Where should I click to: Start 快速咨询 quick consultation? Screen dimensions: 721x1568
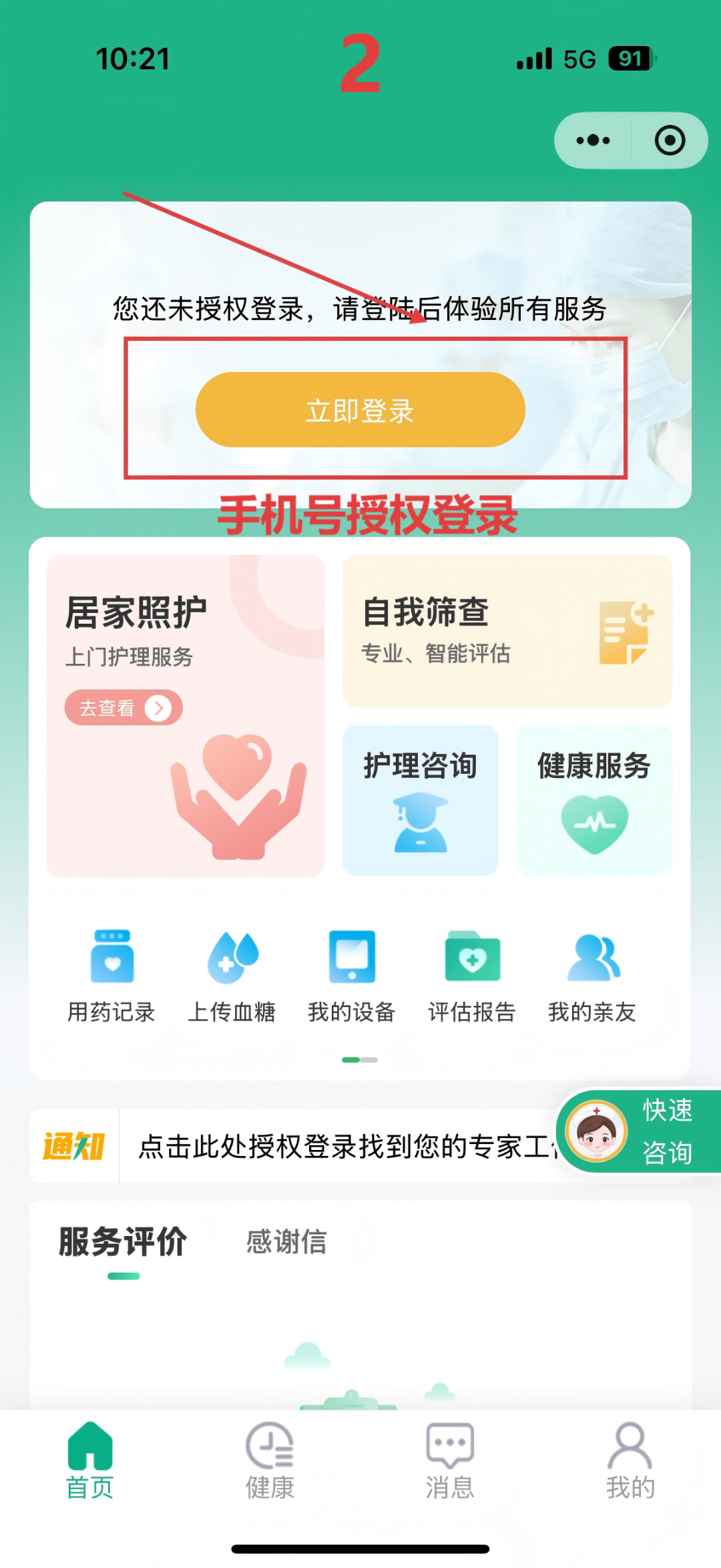[639, 1131]
